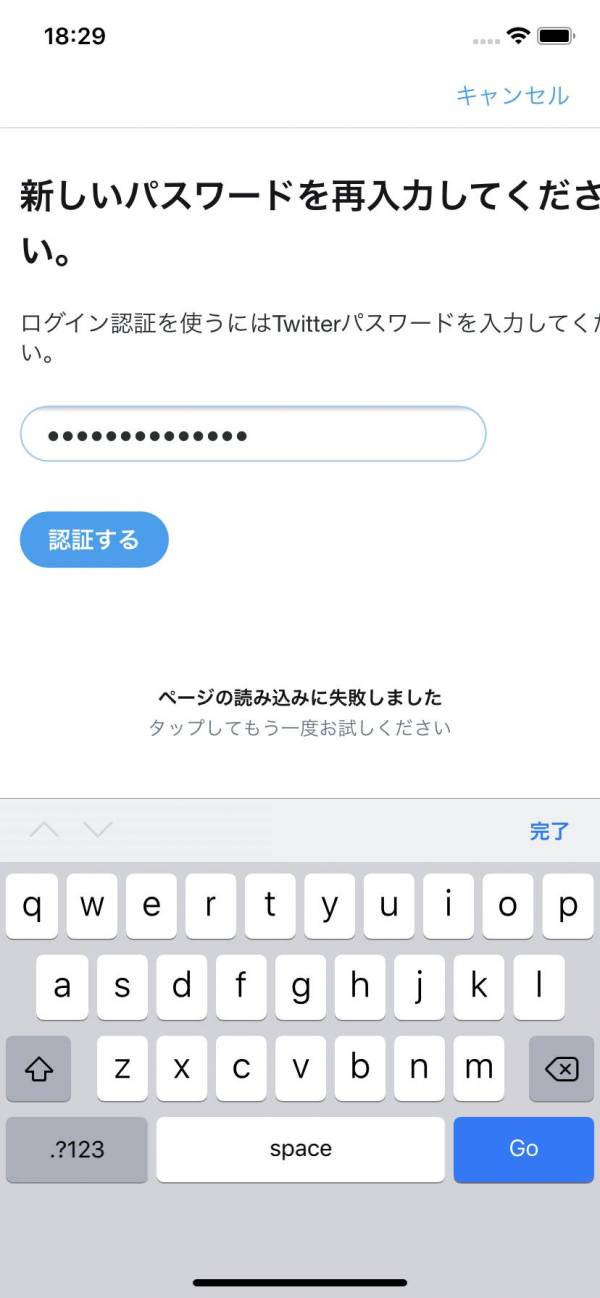Focus the password input field
600x1298 pixels.
pos(253,434)
